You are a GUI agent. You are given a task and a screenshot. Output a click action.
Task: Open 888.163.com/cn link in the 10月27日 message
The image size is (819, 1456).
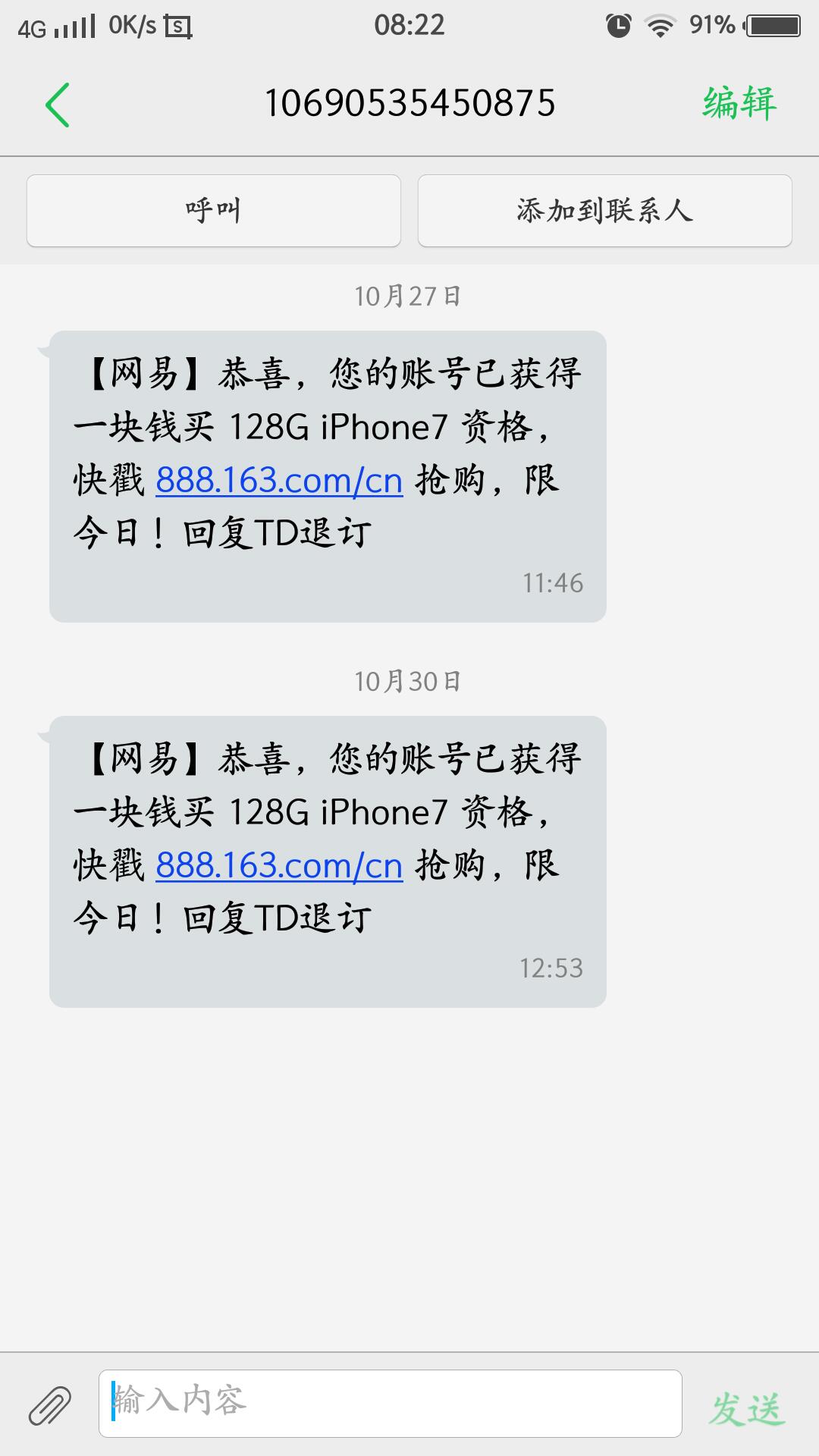coord(278,480)
